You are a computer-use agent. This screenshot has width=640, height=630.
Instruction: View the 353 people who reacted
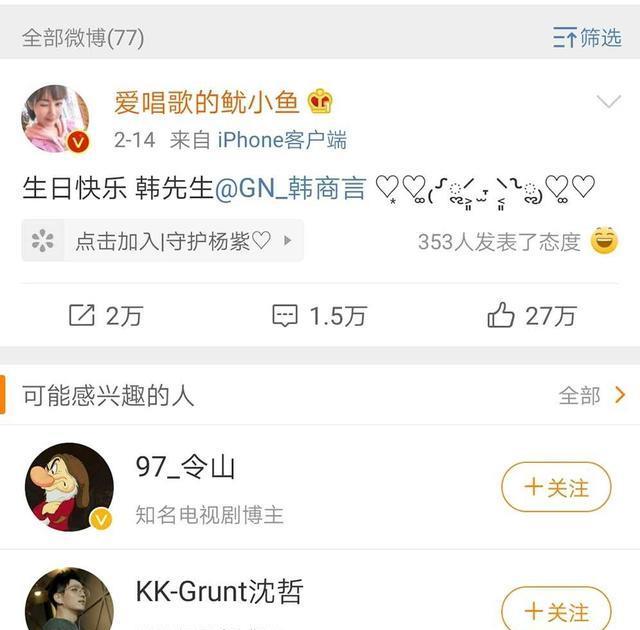click(499, 241)
